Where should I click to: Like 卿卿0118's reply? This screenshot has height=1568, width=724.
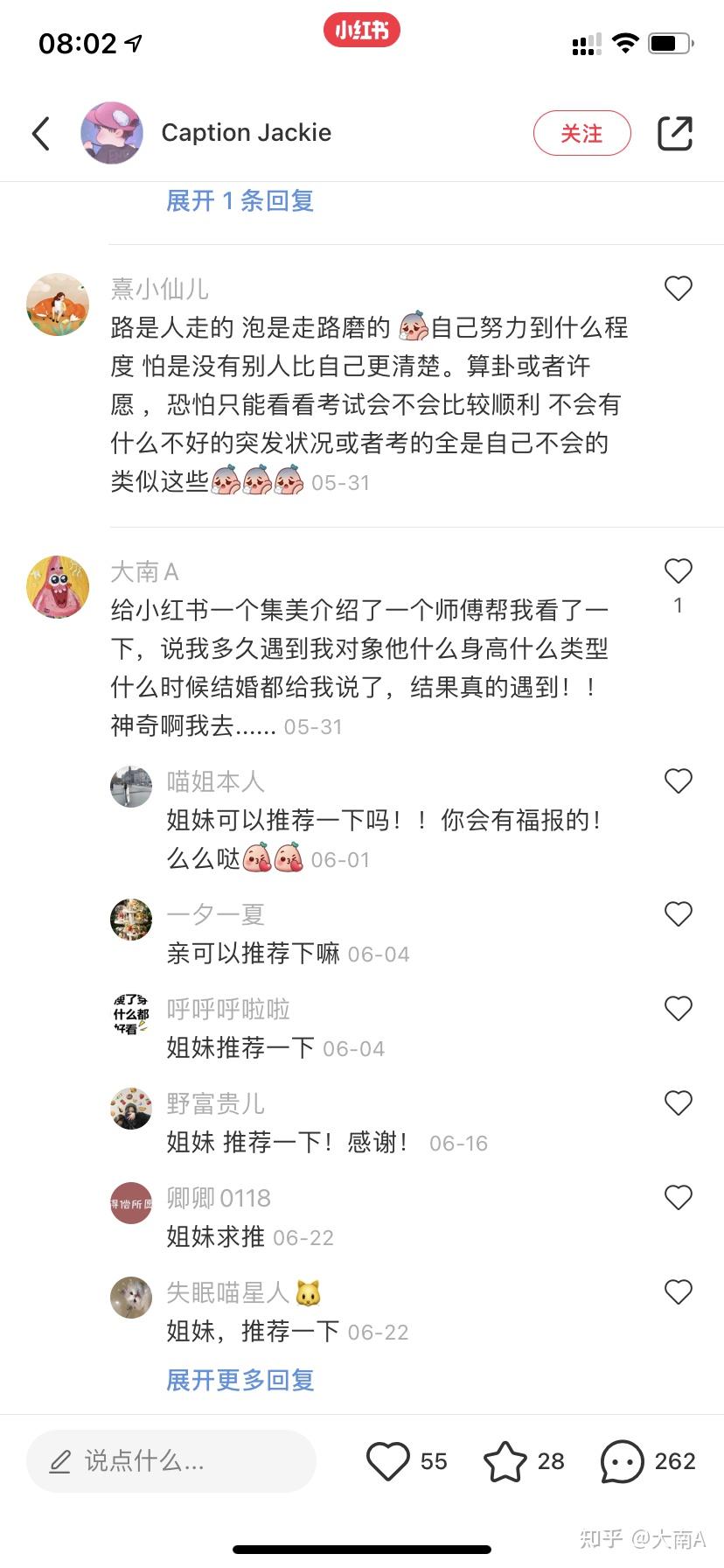[678, 1197]
